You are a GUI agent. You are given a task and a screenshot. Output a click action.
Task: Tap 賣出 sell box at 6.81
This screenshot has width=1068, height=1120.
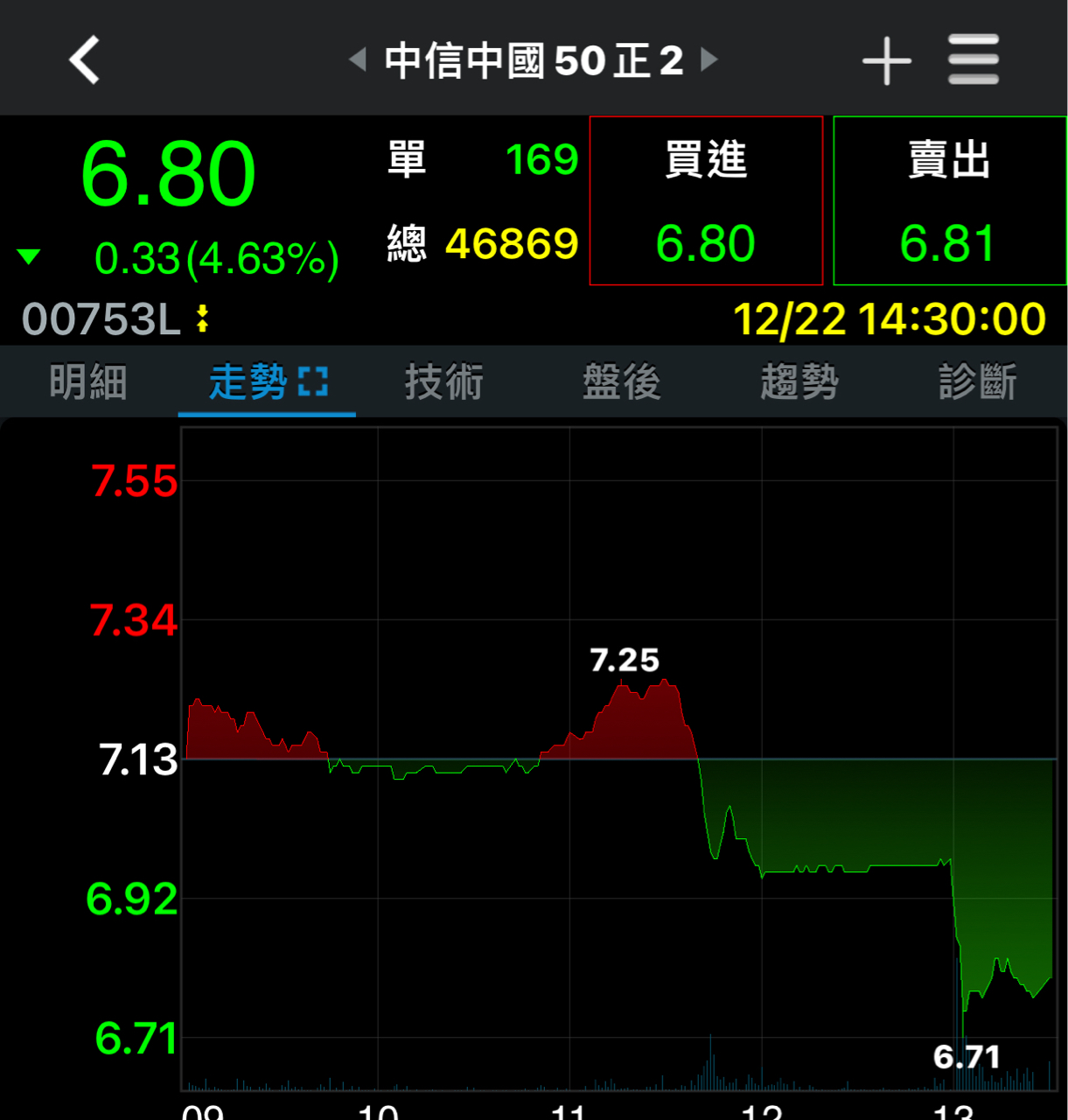click(949, 201)
